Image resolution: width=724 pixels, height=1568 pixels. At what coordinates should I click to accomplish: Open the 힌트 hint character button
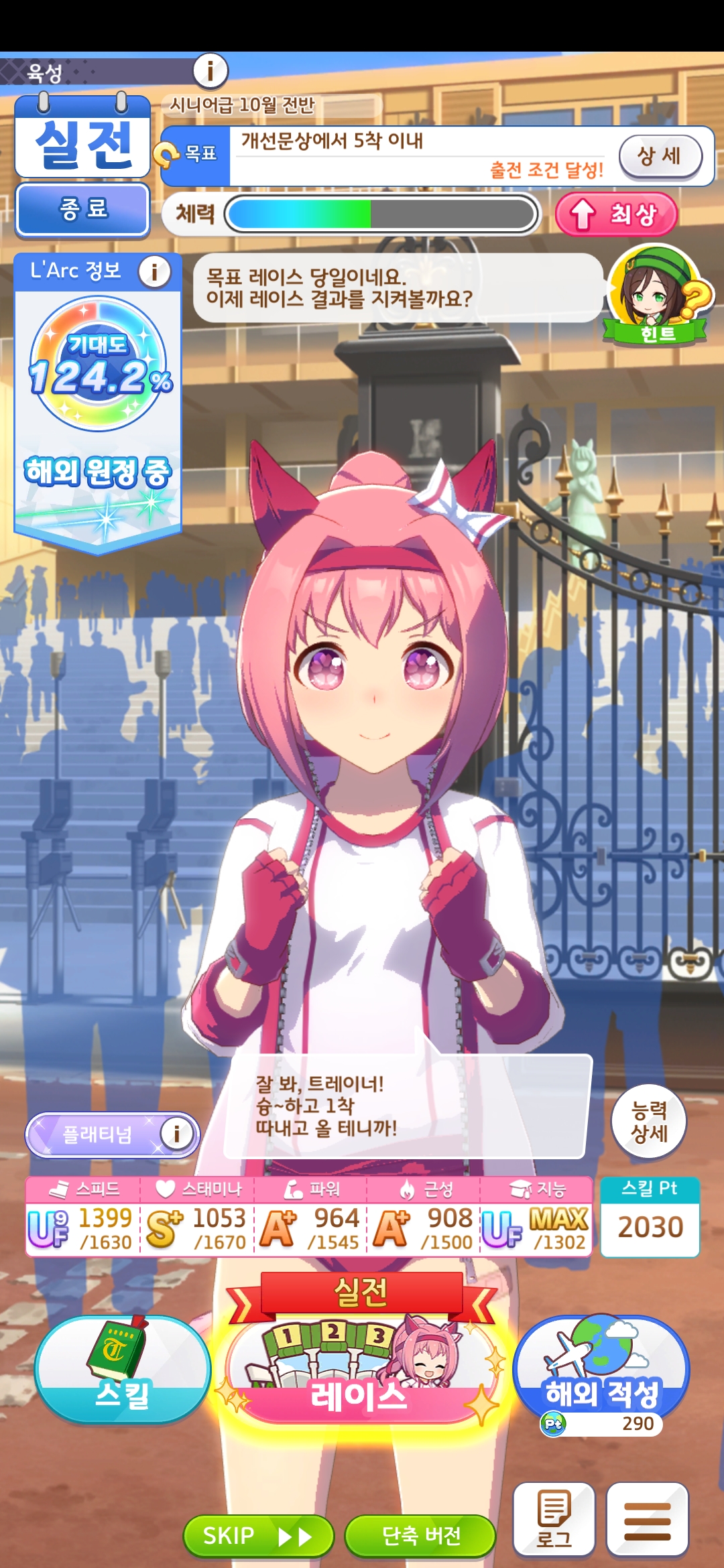[657, 296]
